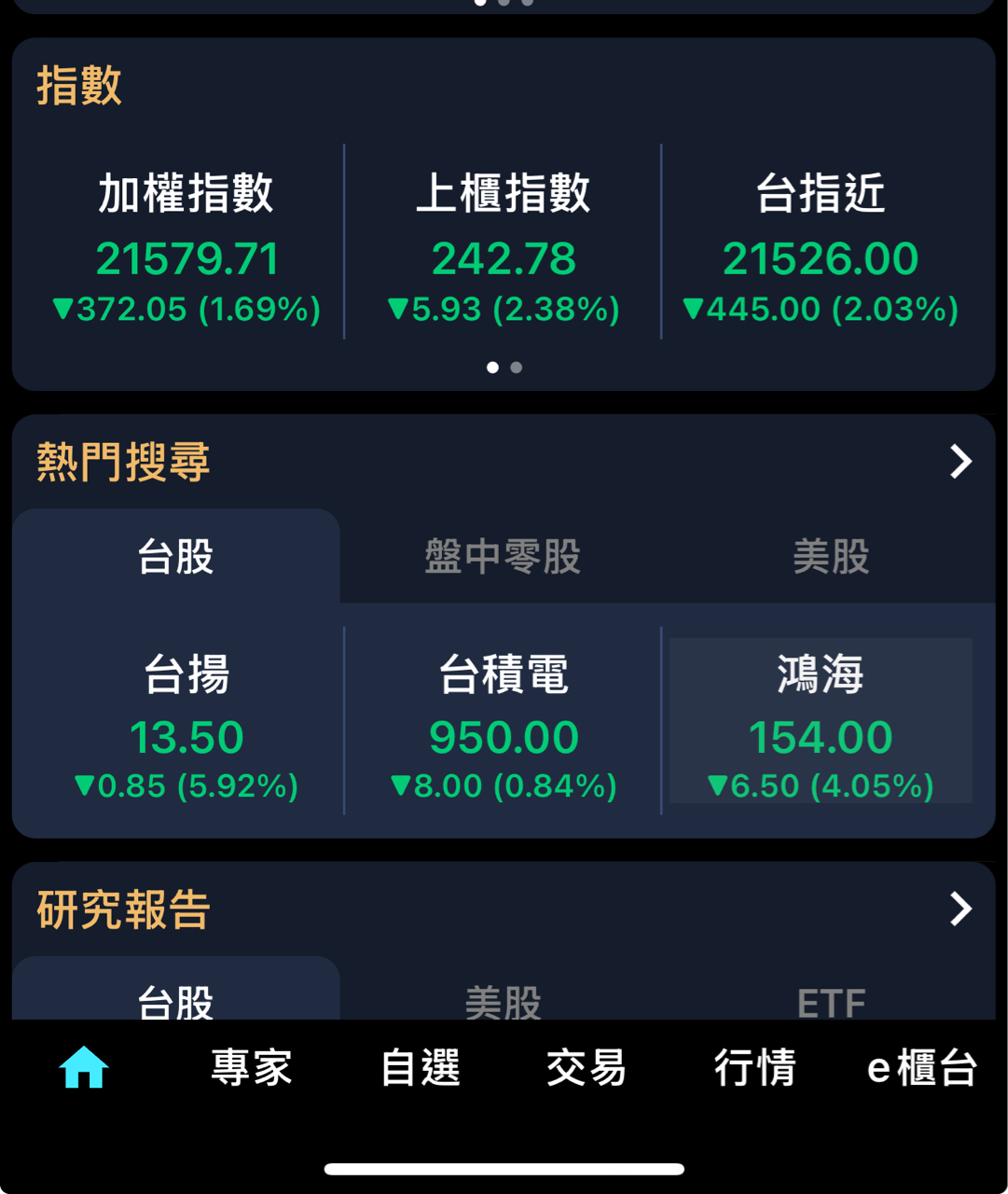Switch to the 專家 tab

(x=252, y=1067)
